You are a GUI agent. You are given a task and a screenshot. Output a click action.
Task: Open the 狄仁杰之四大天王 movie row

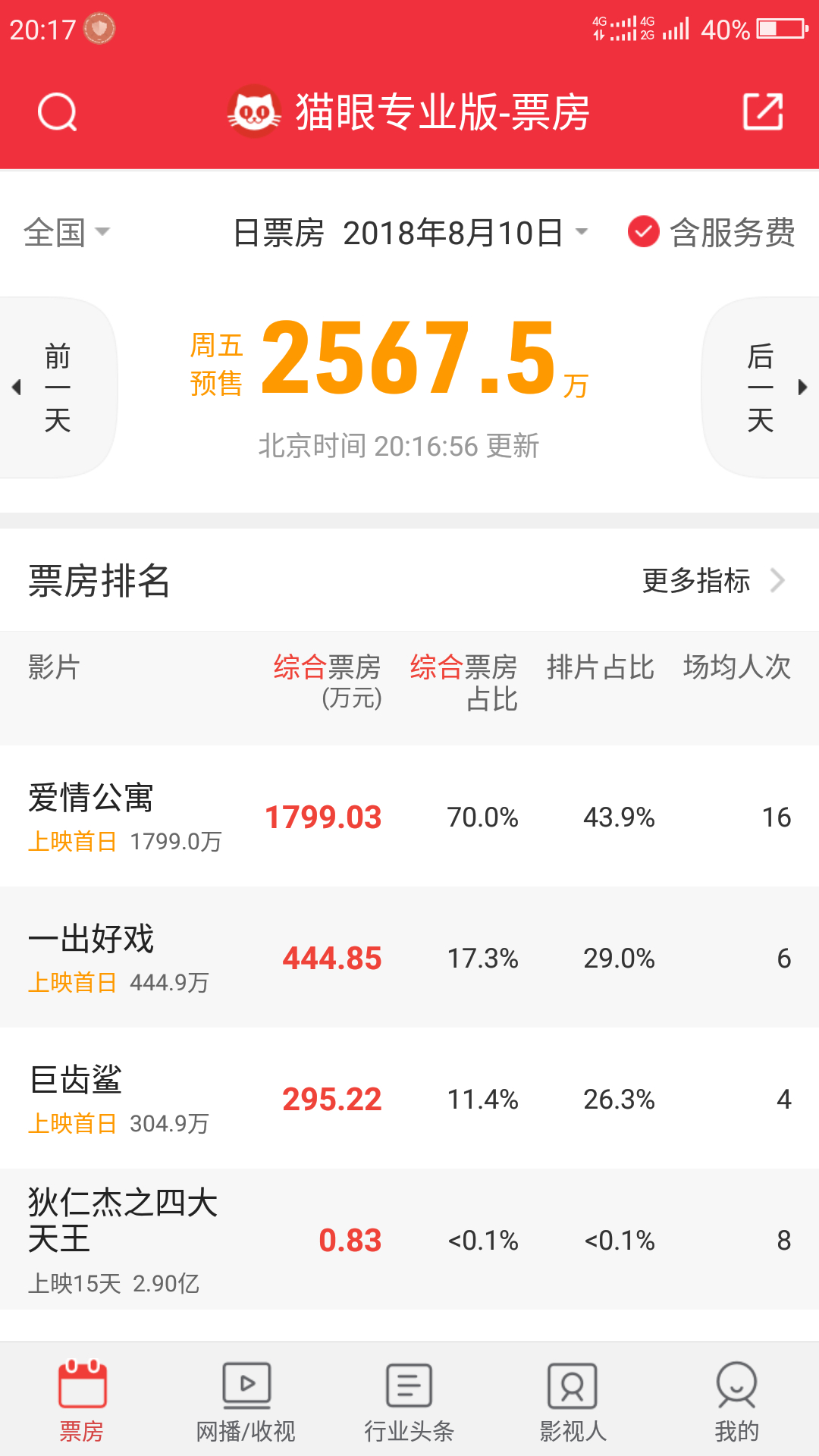tap(409, 1239)
